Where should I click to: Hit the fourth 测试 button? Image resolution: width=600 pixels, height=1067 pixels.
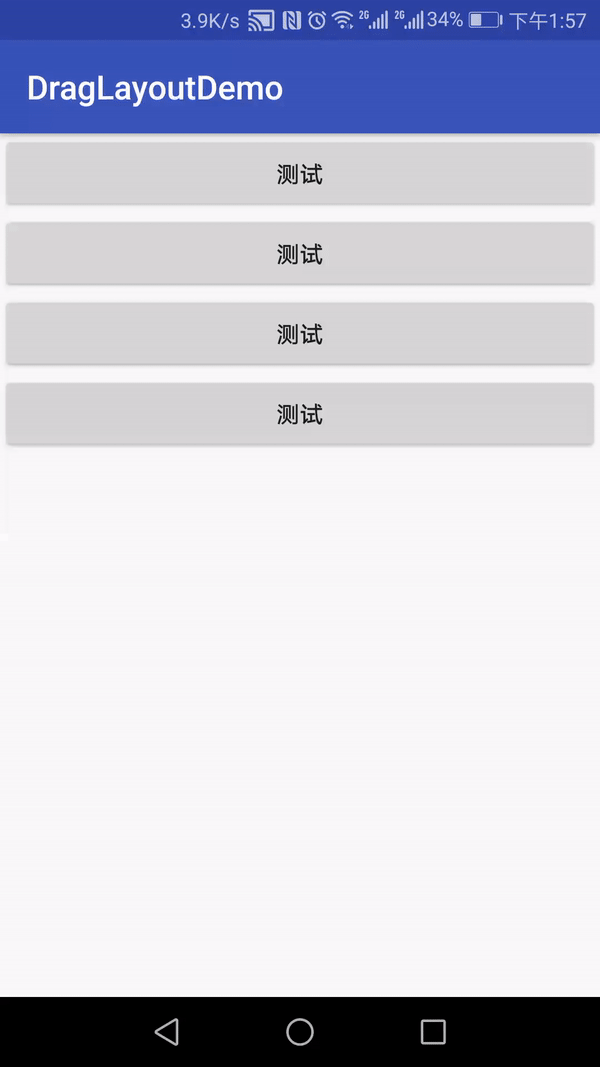pyautogui.click(x=300, y=414)
